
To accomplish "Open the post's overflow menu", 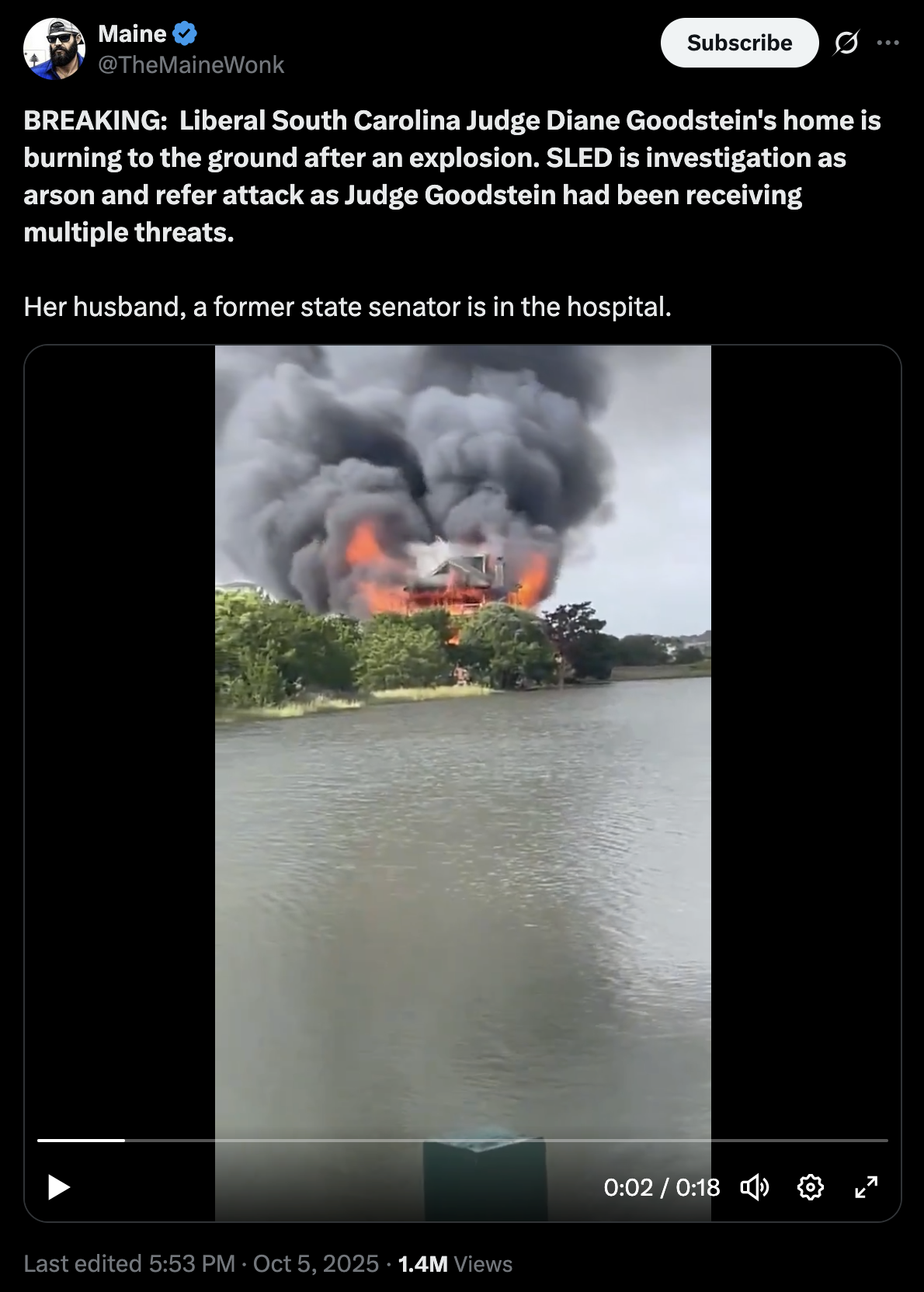I will pos(888,43).
